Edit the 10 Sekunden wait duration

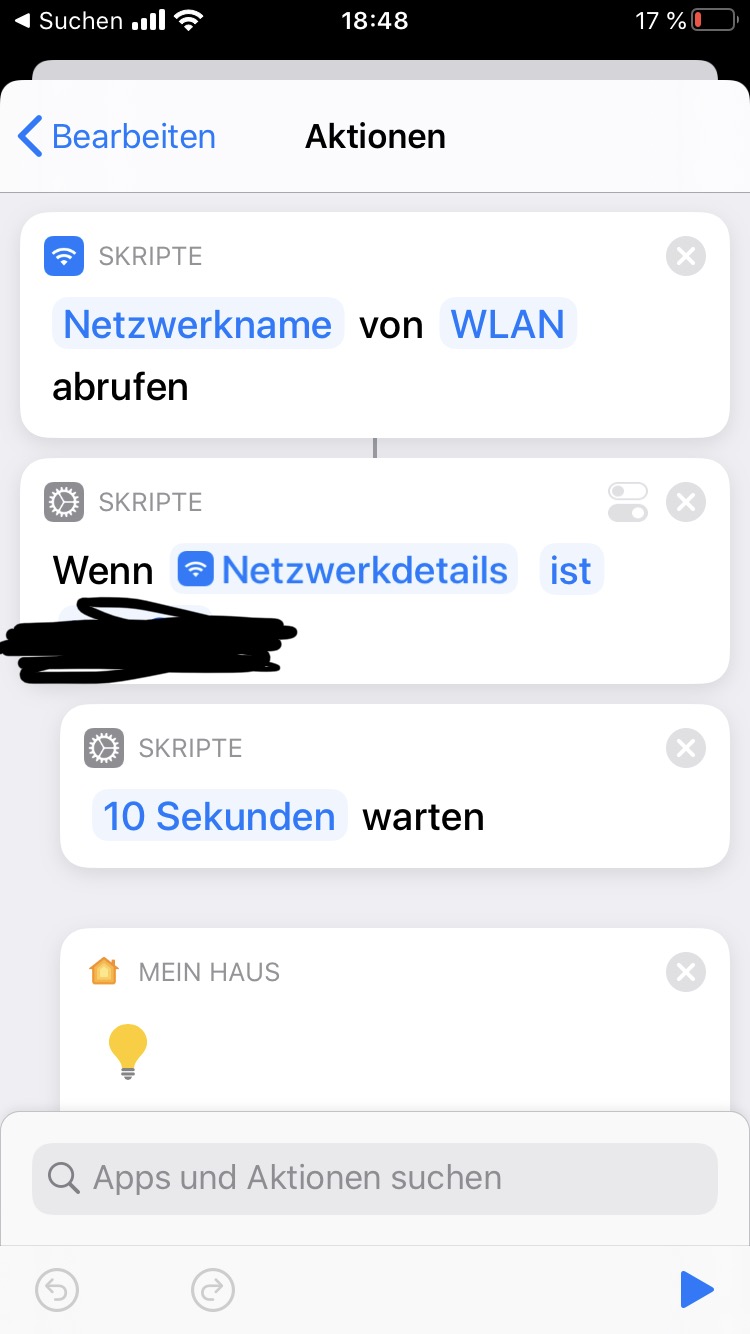point(219,816)
